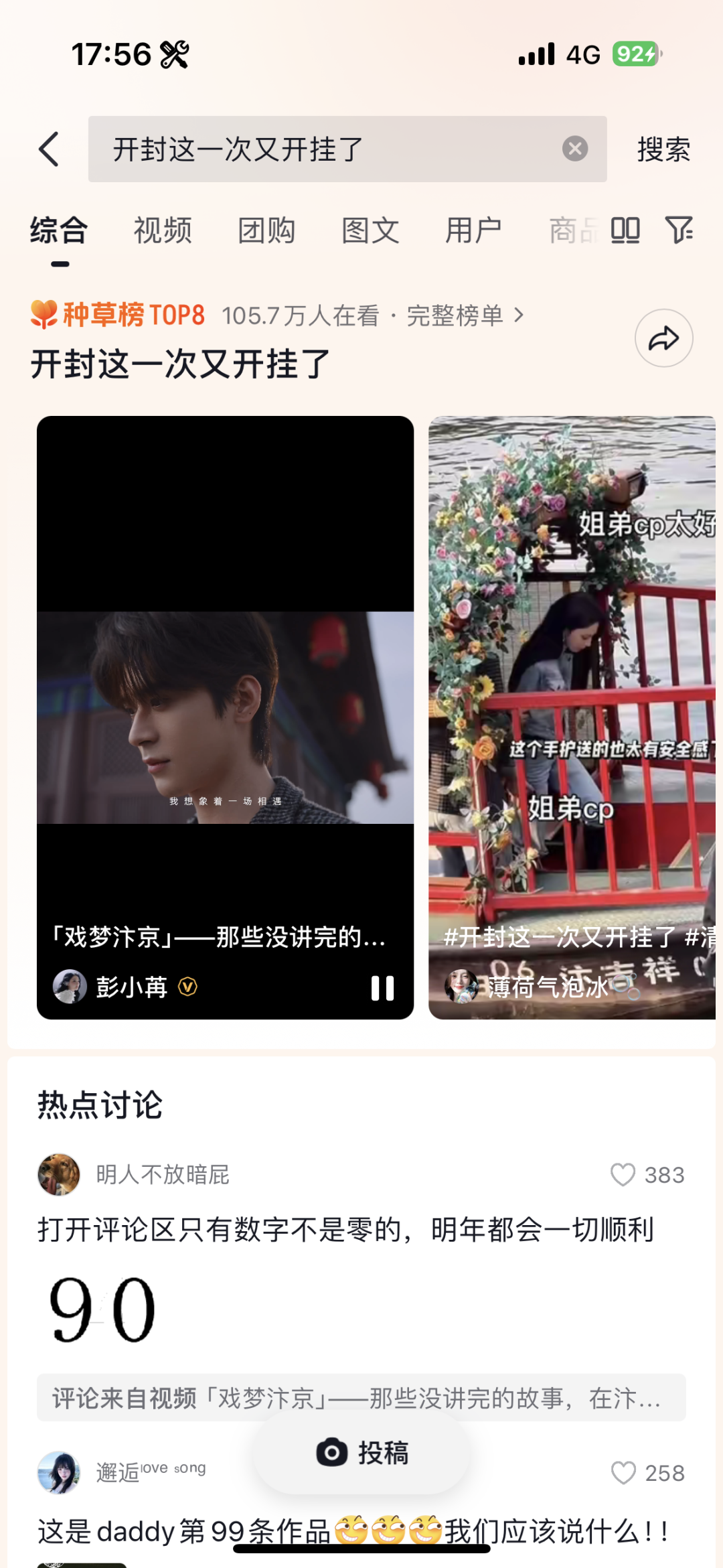Like the comment with 383 likes
The image size is (723, 1568).
625,1175
